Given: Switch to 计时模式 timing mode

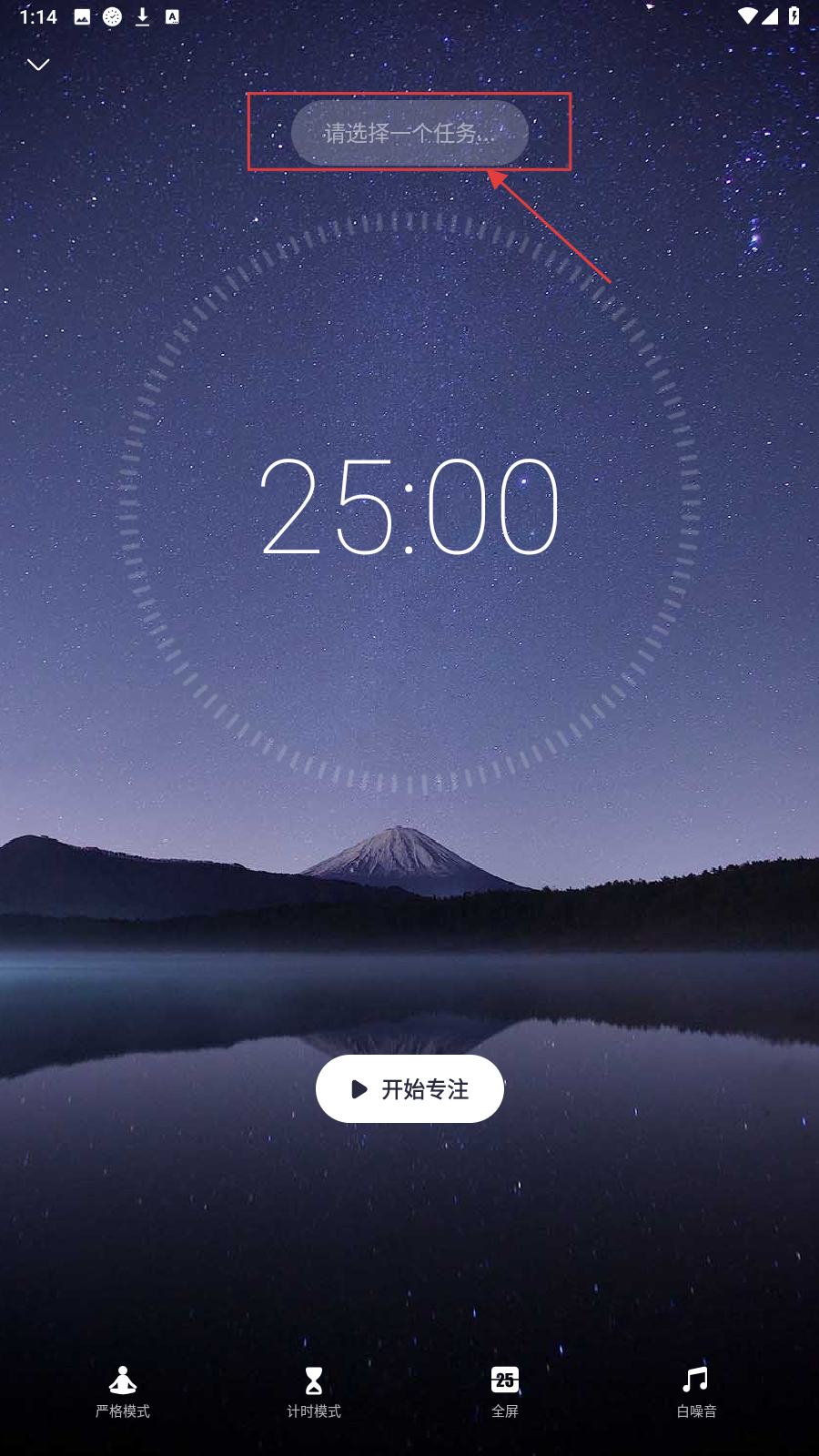Looking at the screenshot, I should point(314,1391).
